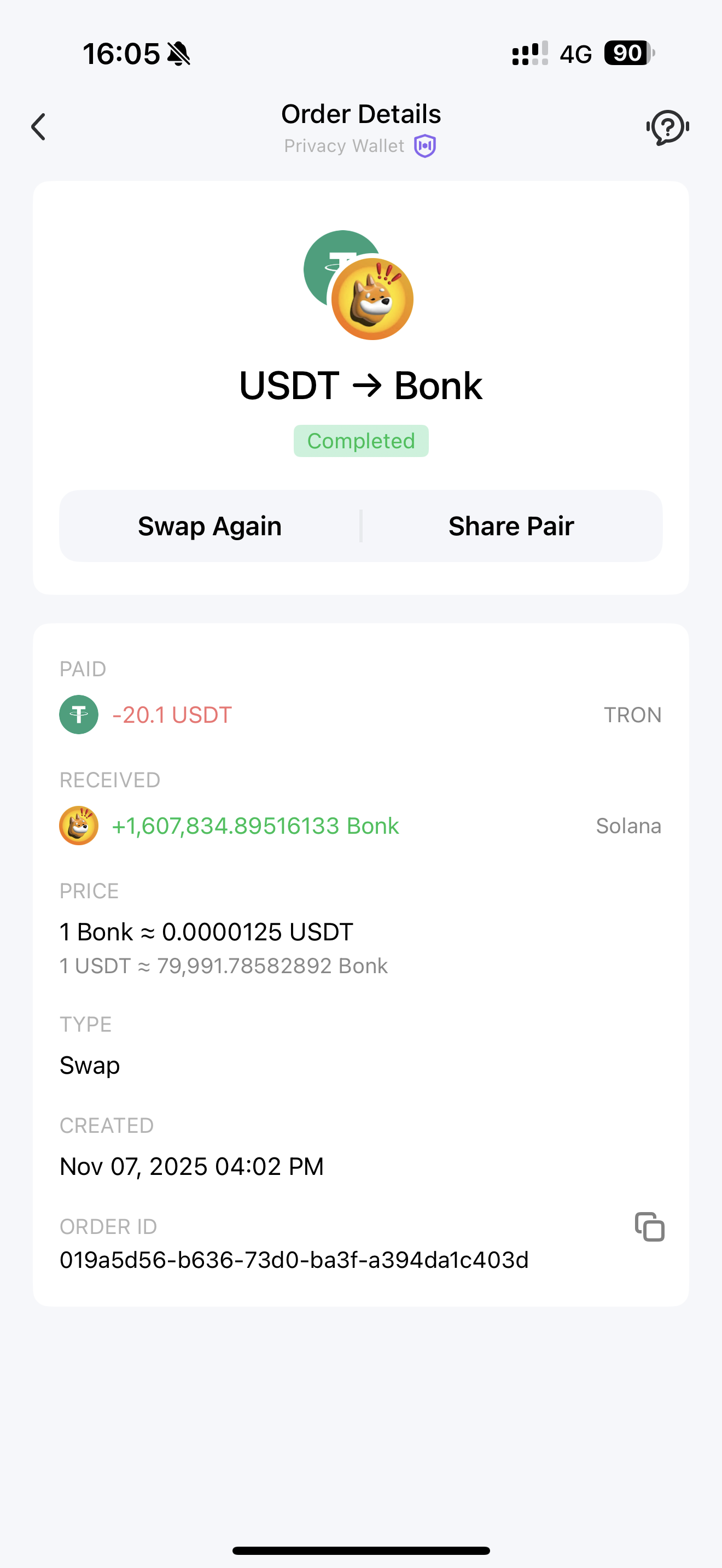Go back from Order Details
This screenshot has width=722, height=1568.
tap(38, 127)
